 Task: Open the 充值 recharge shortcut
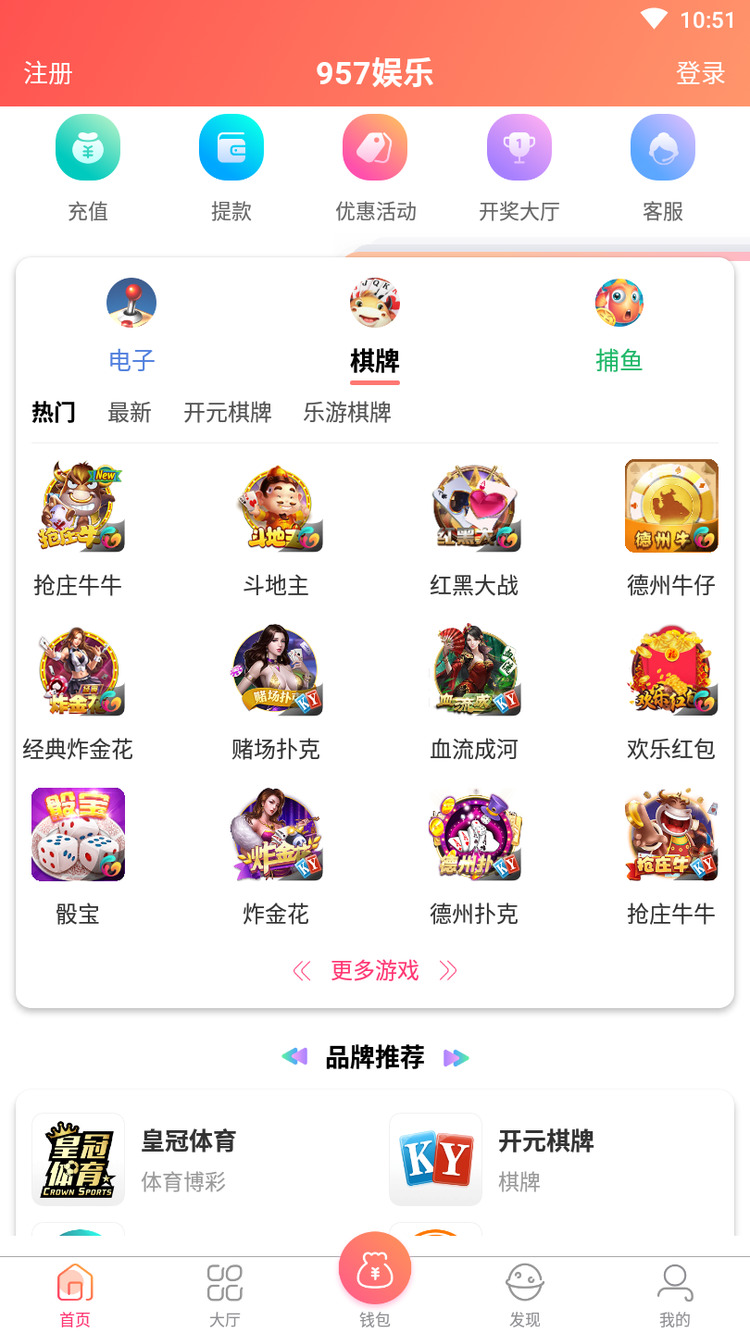[88, 167]
